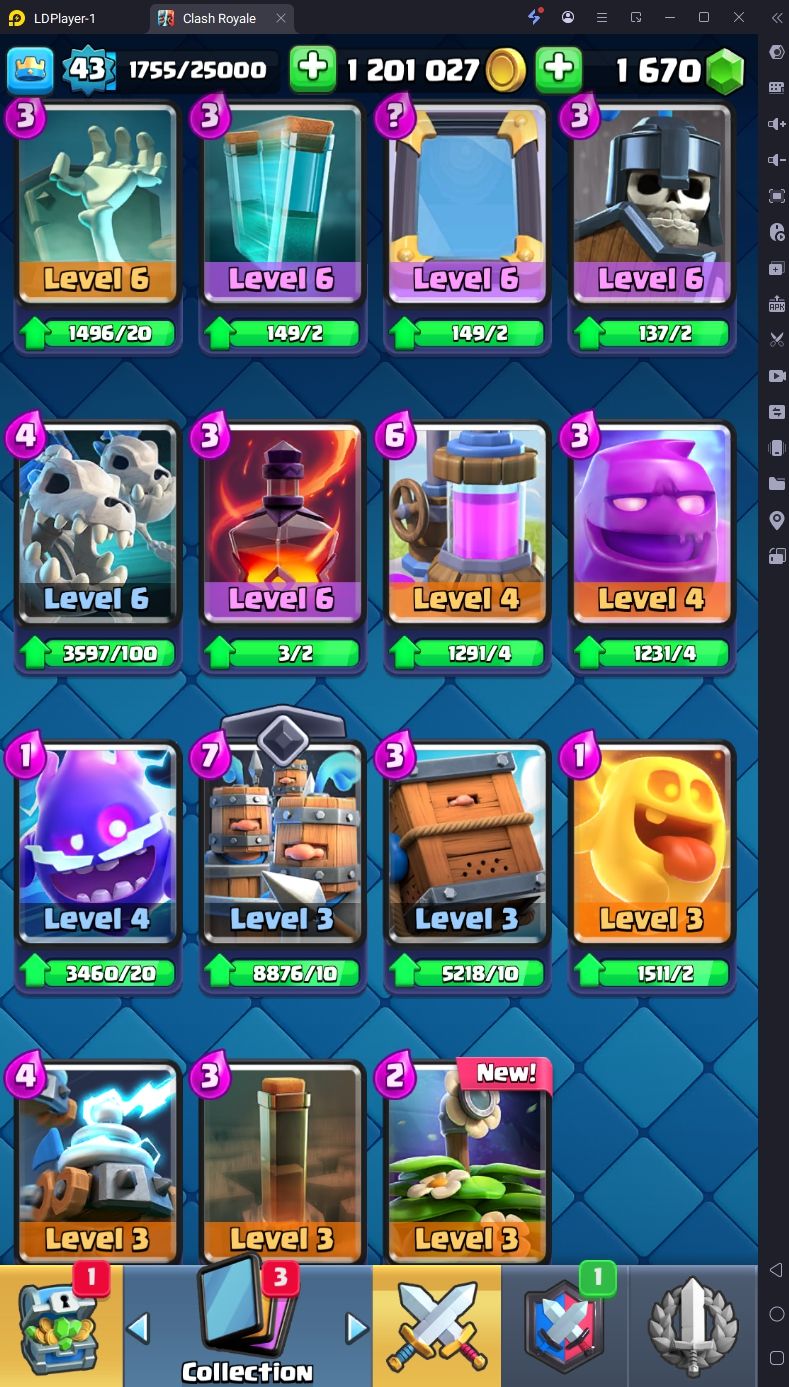The image size is (789, 1387).
Task: Tap the right arrow beside Collection
Action: (x=356, y=1328)
